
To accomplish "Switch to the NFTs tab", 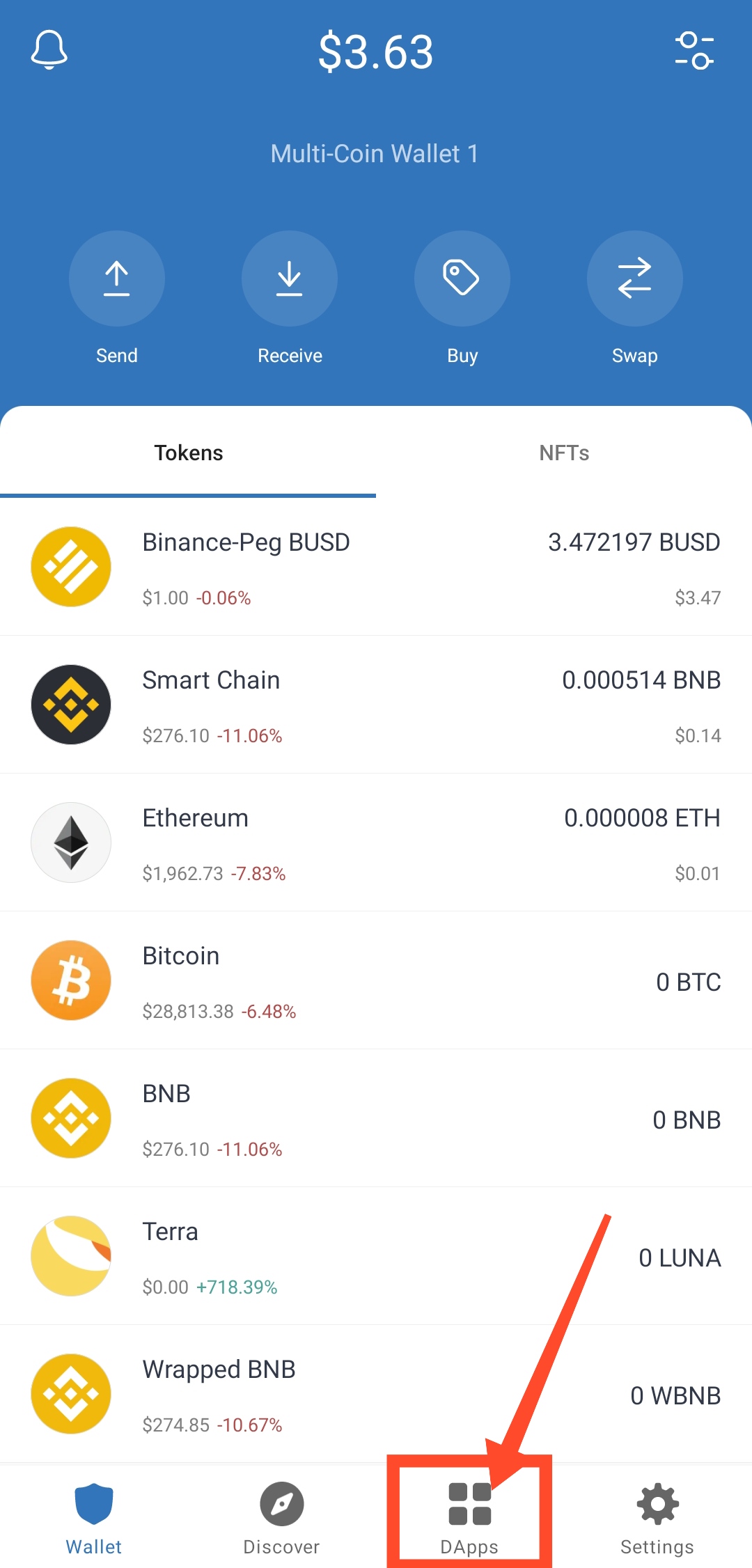I will 564,453.
